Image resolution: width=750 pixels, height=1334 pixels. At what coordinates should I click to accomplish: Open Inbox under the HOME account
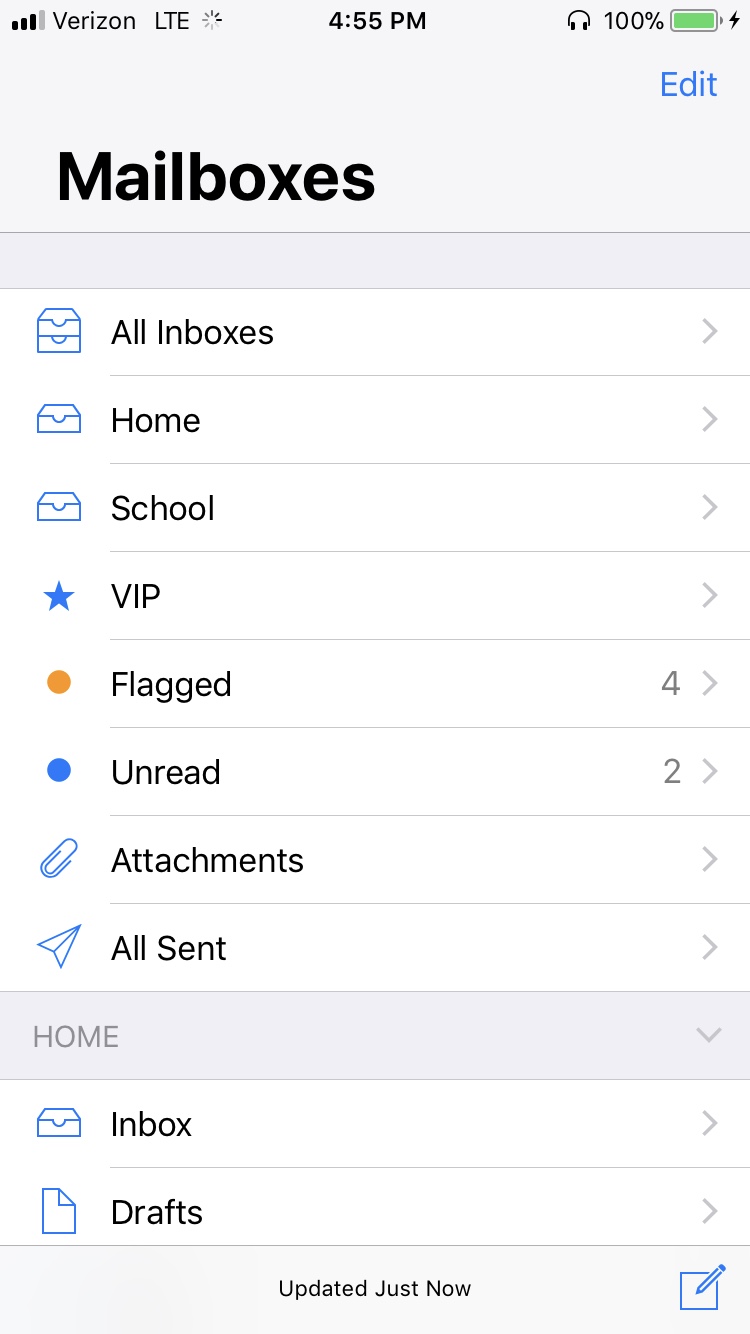click(x=375, y=1125)
